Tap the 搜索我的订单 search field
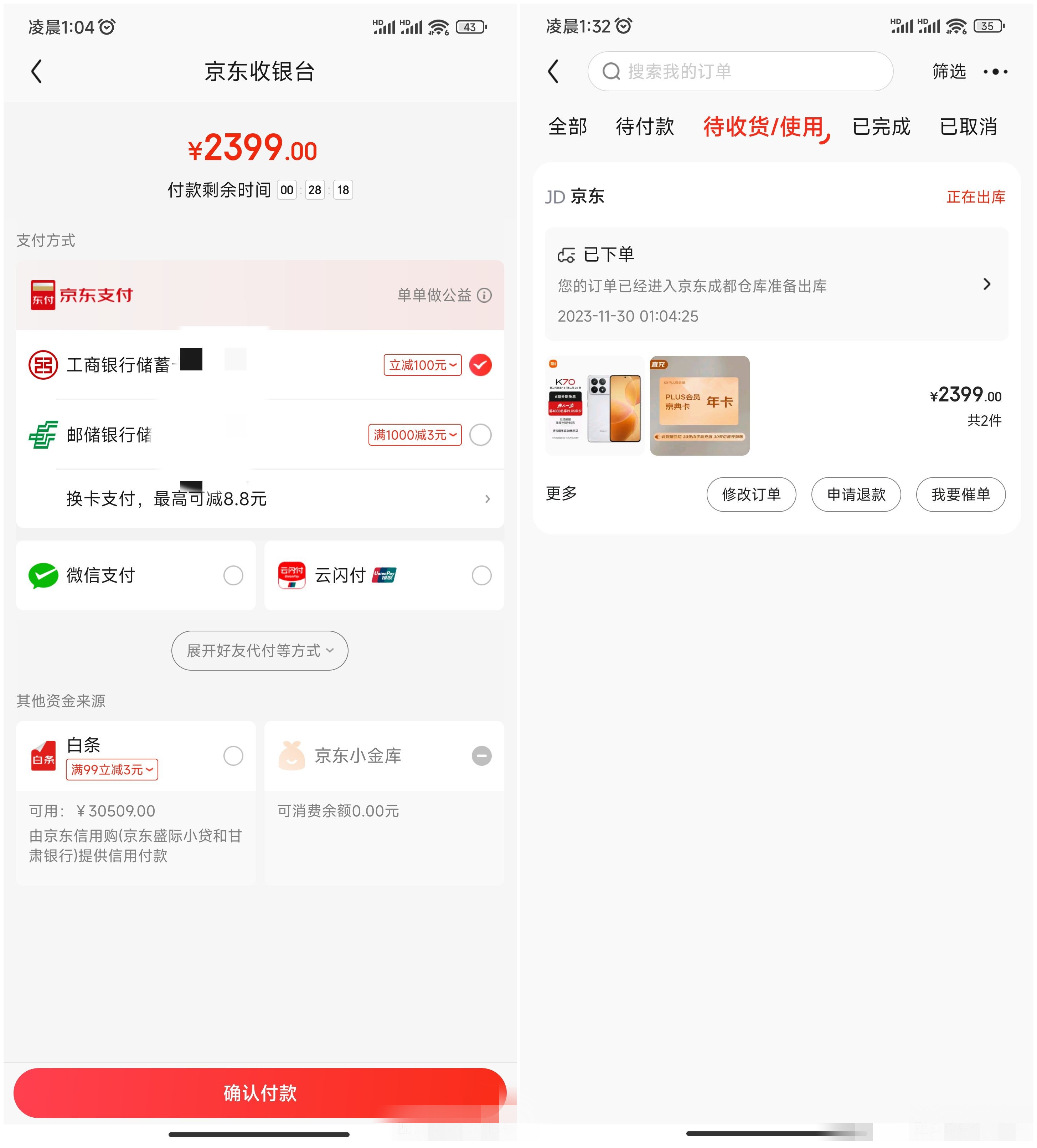This screenshot has height=1148, width=1037. (x=740, y=72)
